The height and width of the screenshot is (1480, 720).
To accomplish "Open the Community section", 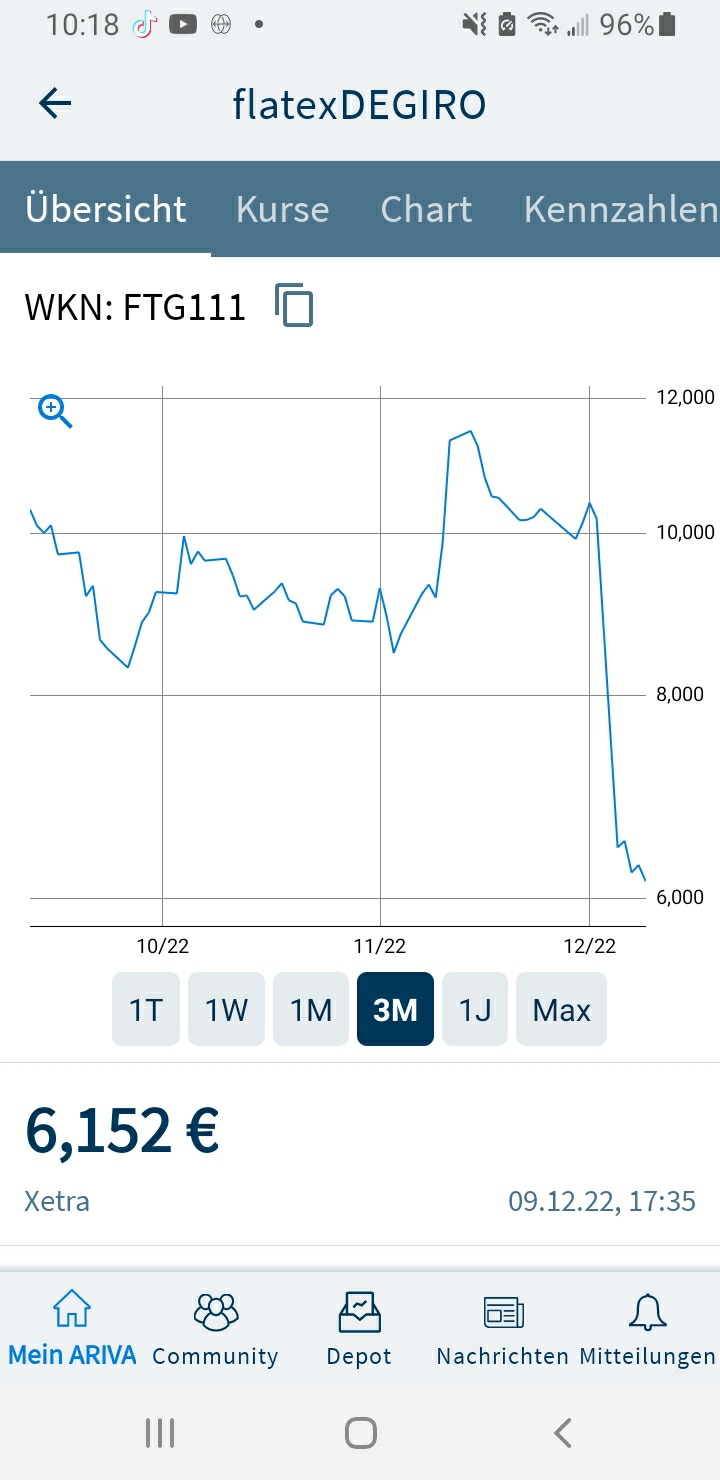I will 215,1326.
